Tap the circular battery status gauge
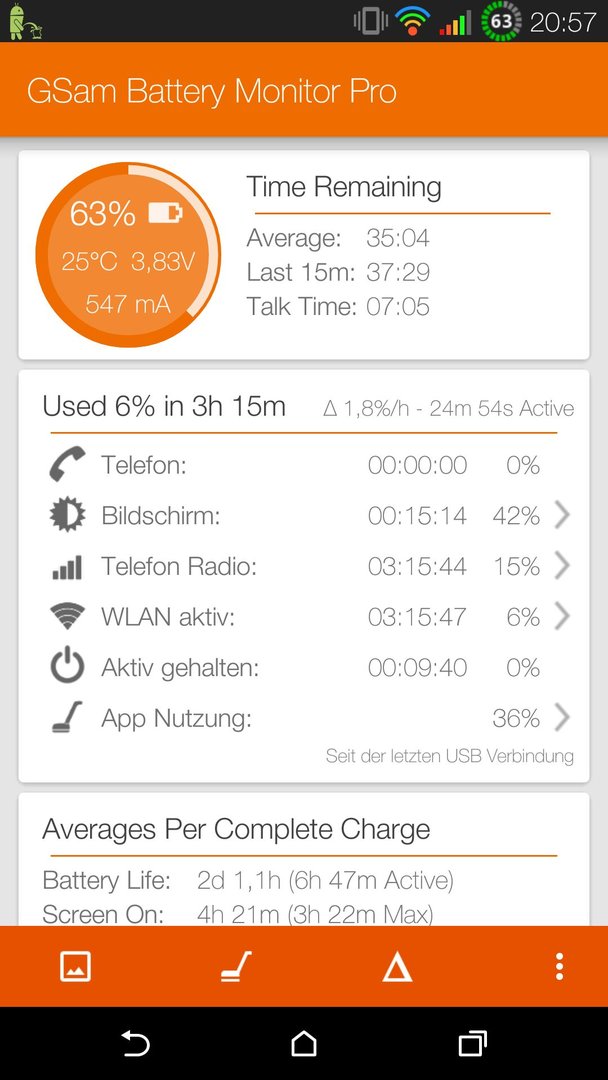Screen dimensions: 608x1080 coord(128,255)
